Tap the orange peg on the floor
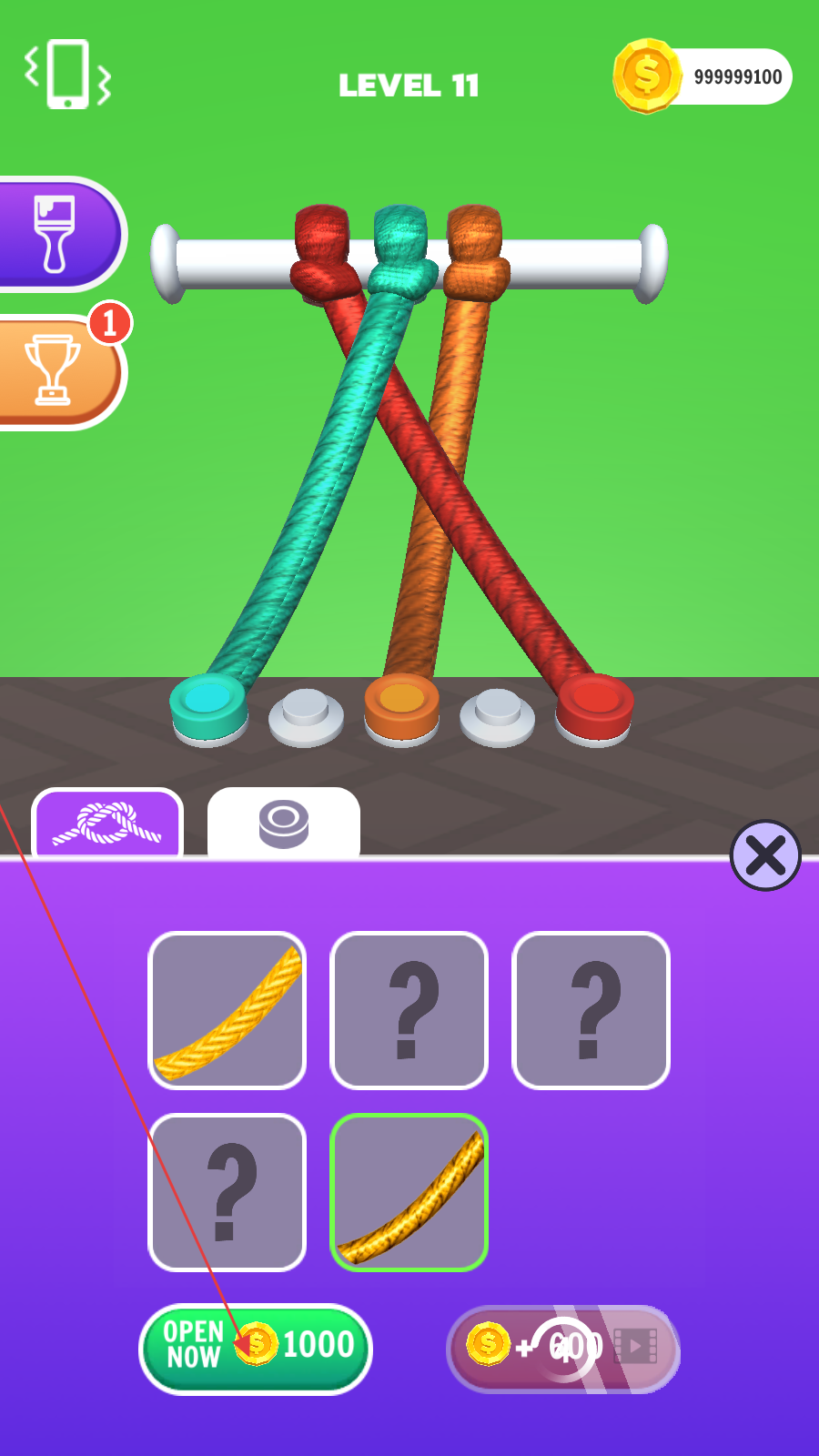This screenshot has width=819, height=1456. pyautogui.click(x=401, y=708)
